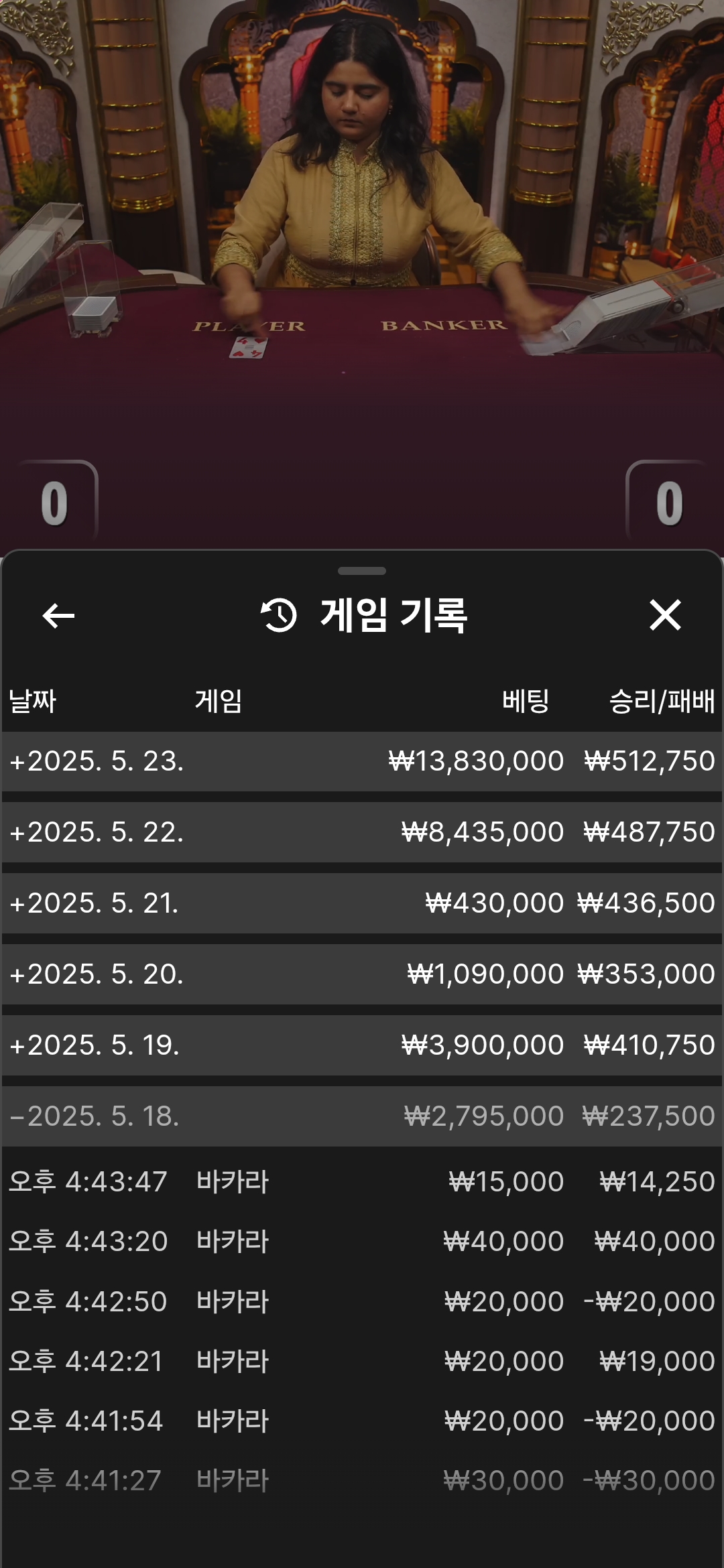Close the game history panel
The height and width of the screenshot is (1568, 724).
[665, 615]
